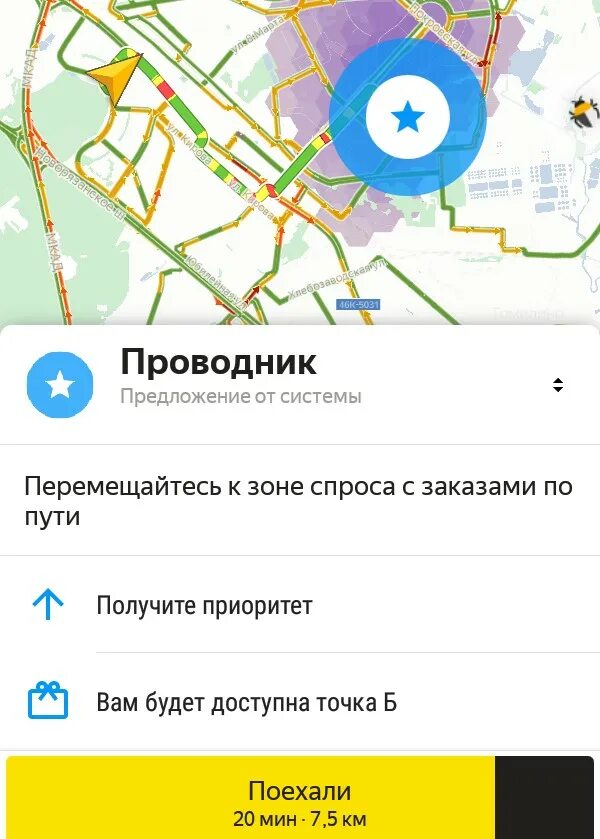Tap the star demand zone on map
600x839 pixels.
[407, 118]
